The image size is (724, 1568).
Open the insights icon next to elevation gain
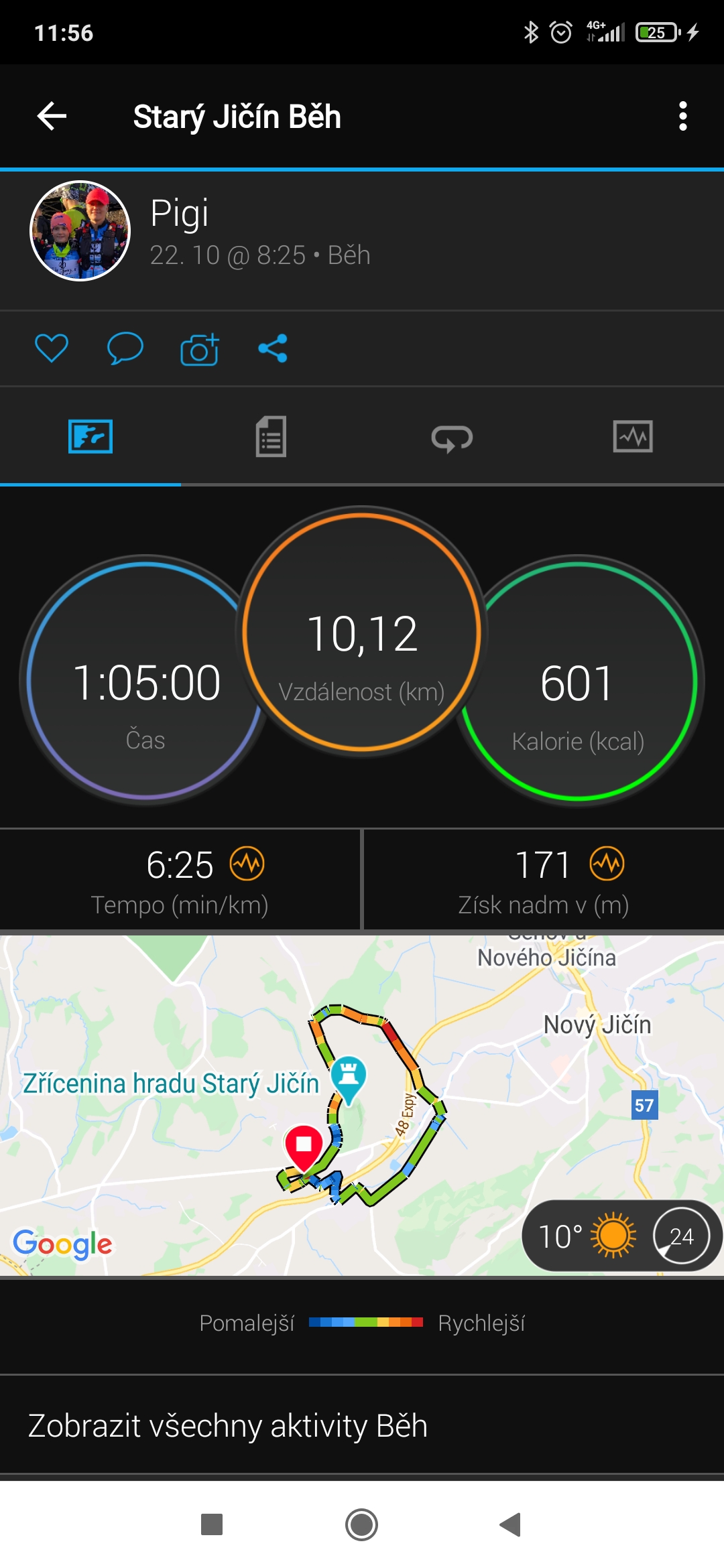tap(607, 864)
